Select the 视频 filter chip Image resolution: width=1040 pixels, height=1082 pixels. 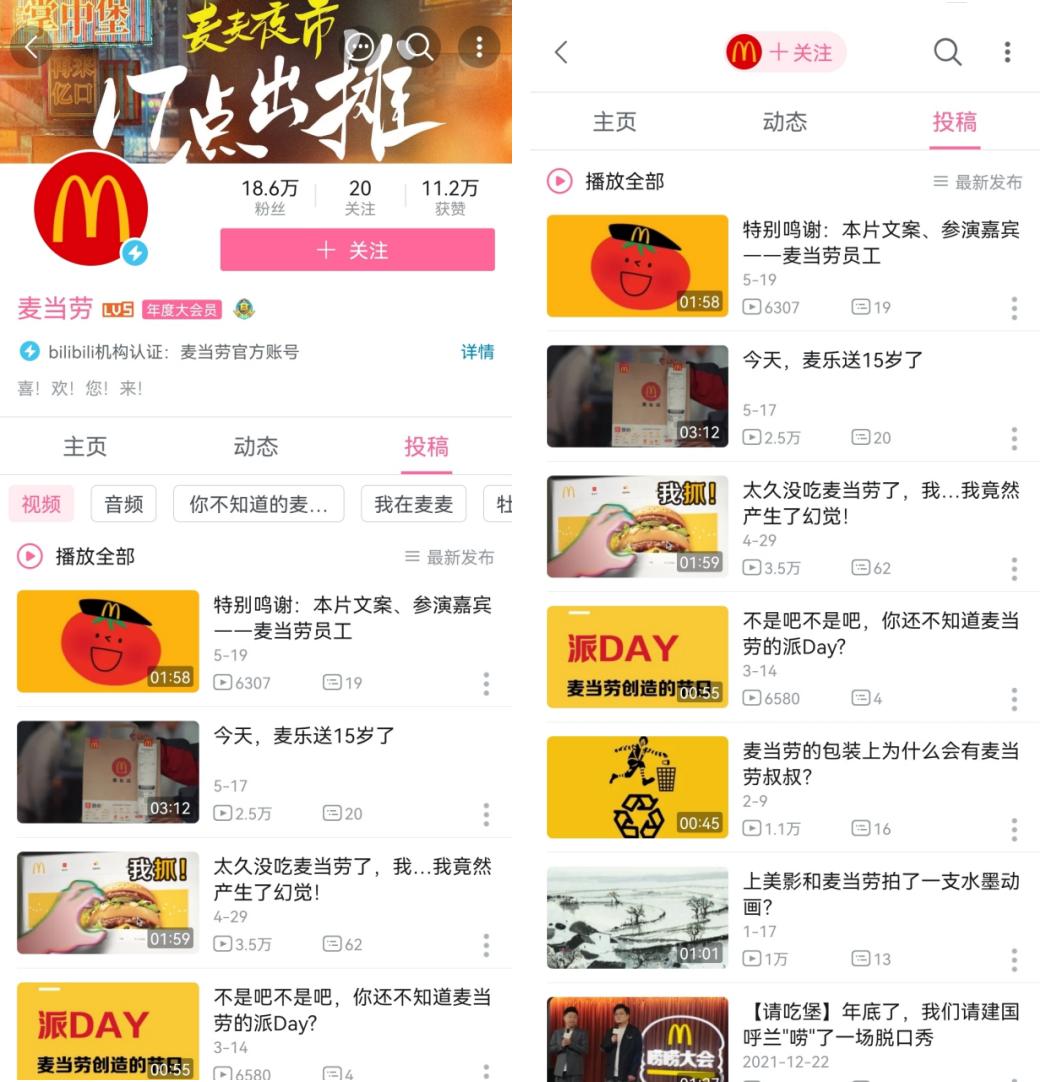pos(41,505)
